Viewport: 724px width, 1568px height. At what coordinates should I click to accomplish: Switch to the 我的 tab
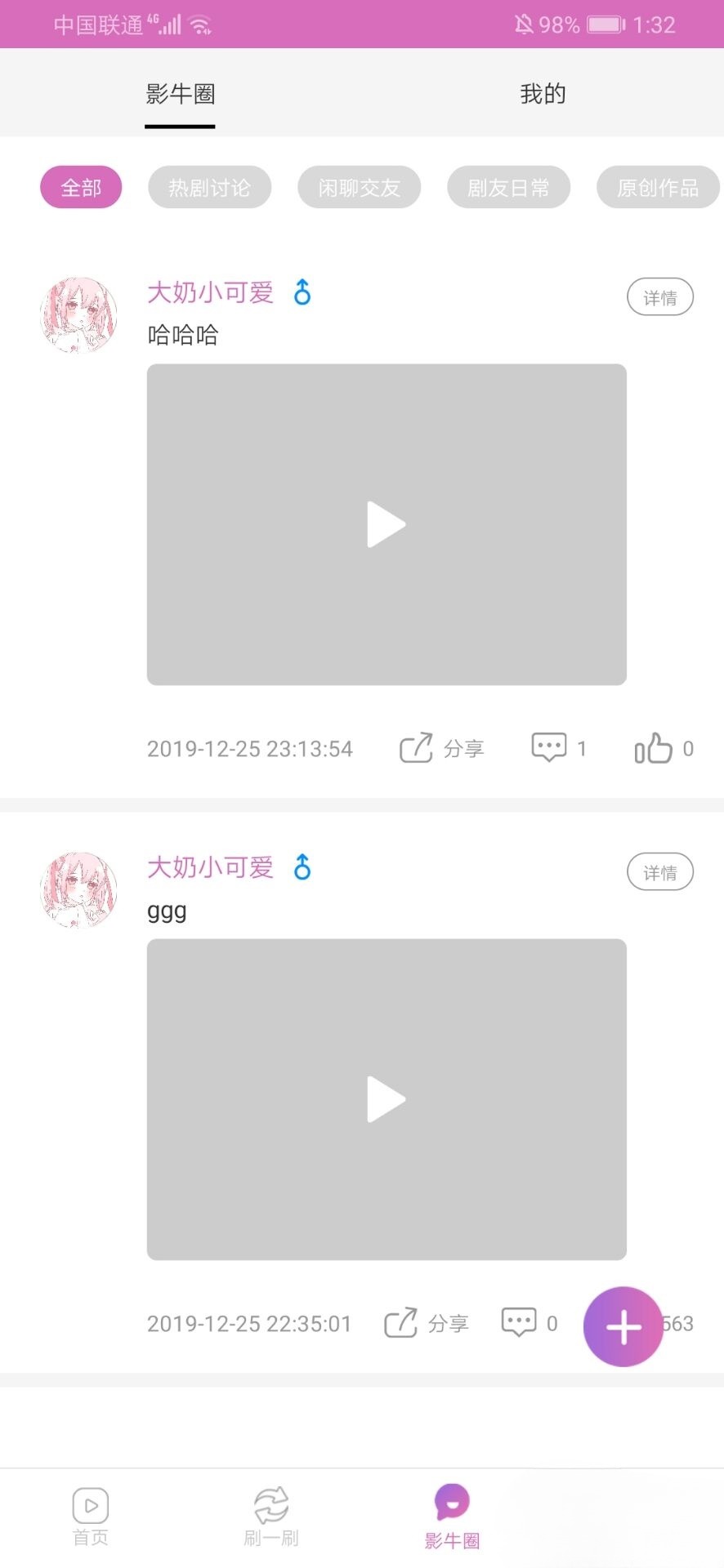tap(542, 94)
